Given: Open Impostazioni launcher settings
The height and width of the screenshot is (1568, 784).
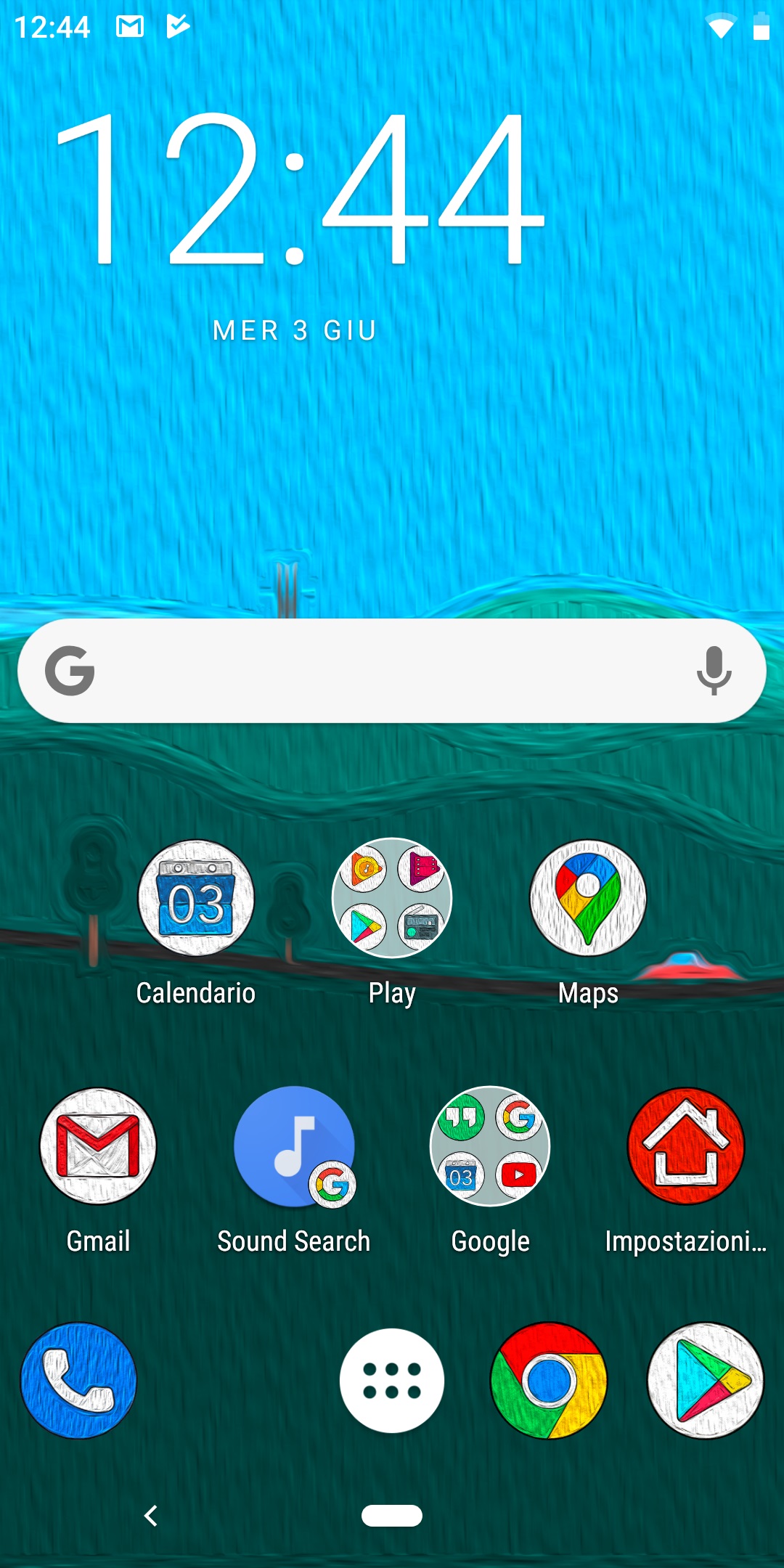Looking at the screenshot, I should (x=686, y=1146).
